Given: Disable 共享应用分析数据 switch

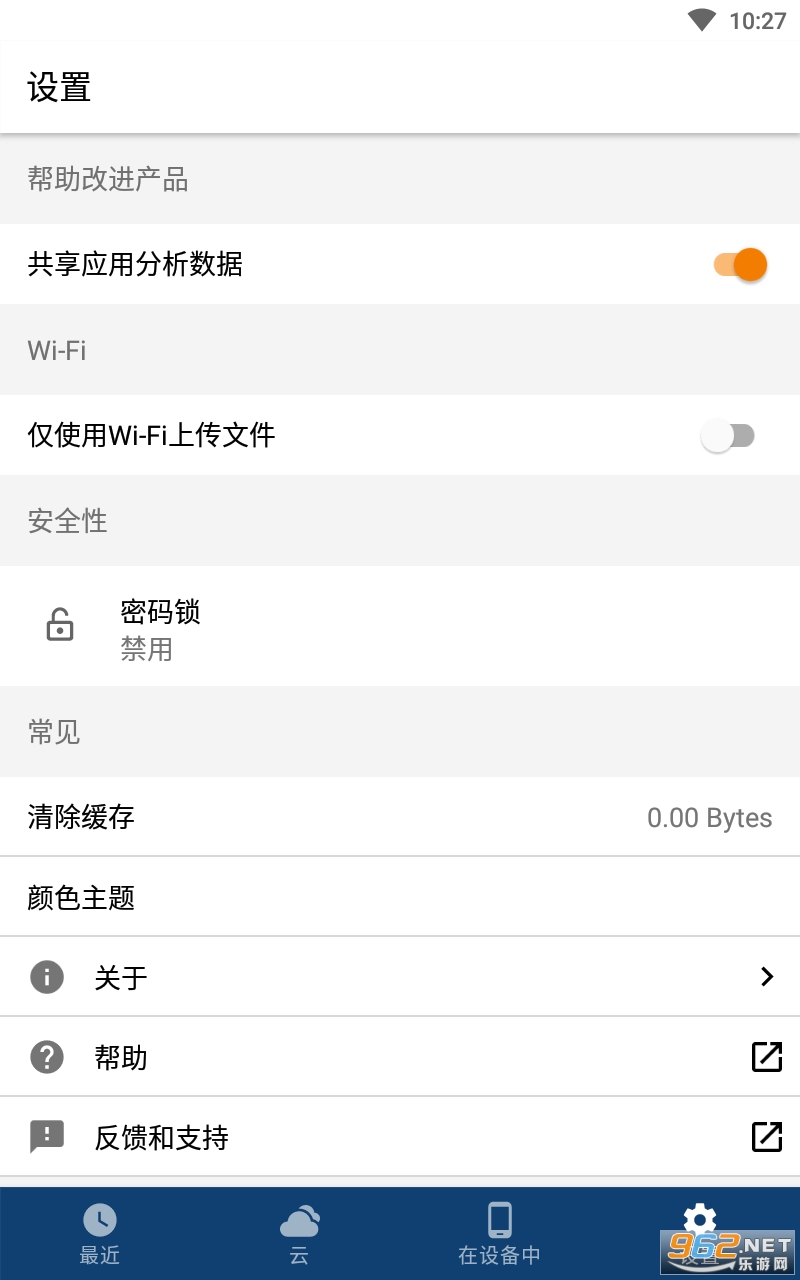Looking at the screenshot, I should click(740, 265).
